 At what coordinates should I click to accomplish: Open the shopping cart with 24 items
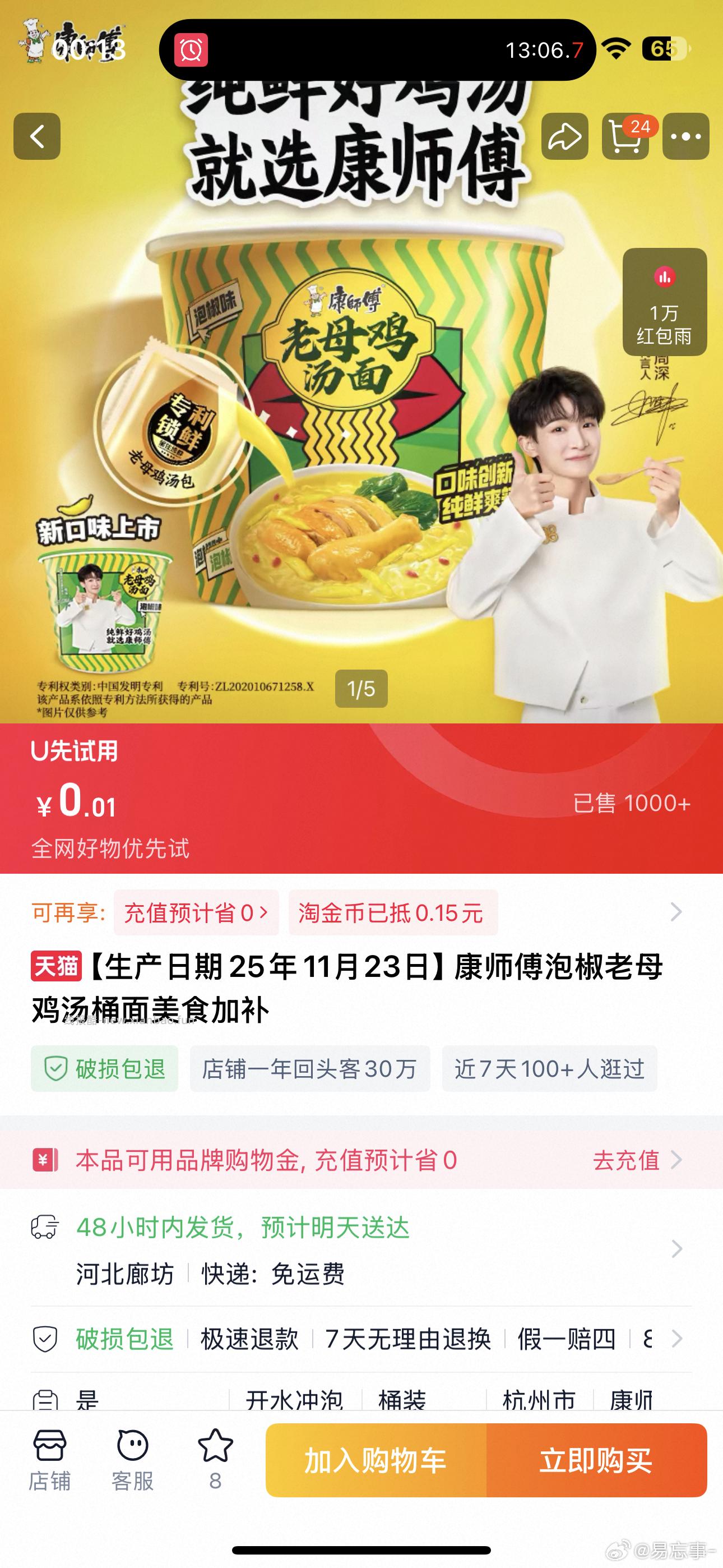pyautogui.click(x=625, y=136)
